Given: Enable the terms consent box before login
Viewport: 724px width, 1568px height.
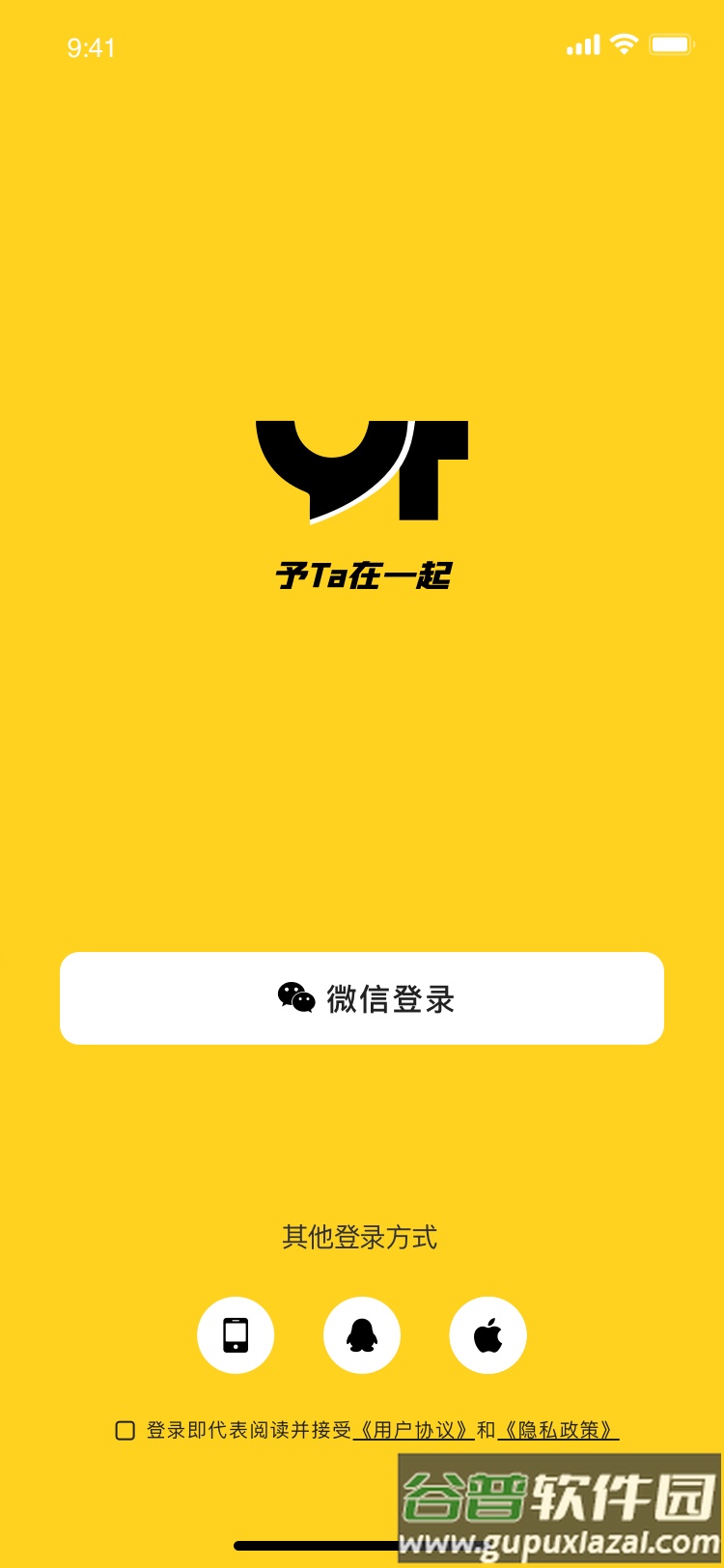Looking at the screenshot, I should click(x=125, y=1431).
